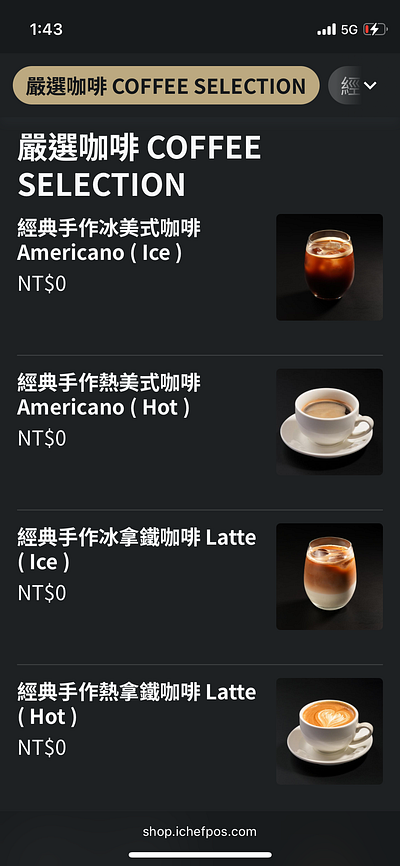The image size is (400, 866).
Task: Expand the category list chevron
Action: point(370,86)
